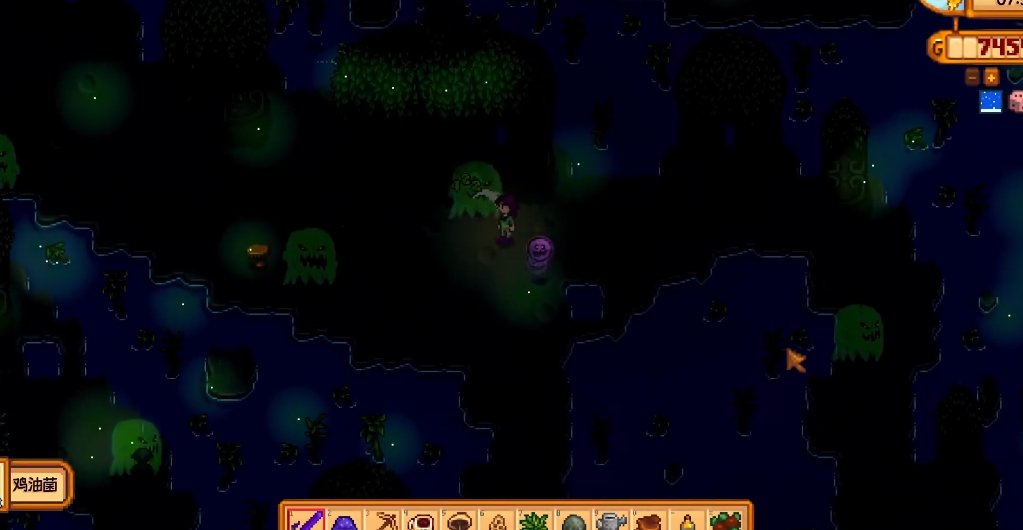Select the yellow potion bottle in the hotbar
The height and width of the screenshot is (530, 1023).
tap(689, 521)
